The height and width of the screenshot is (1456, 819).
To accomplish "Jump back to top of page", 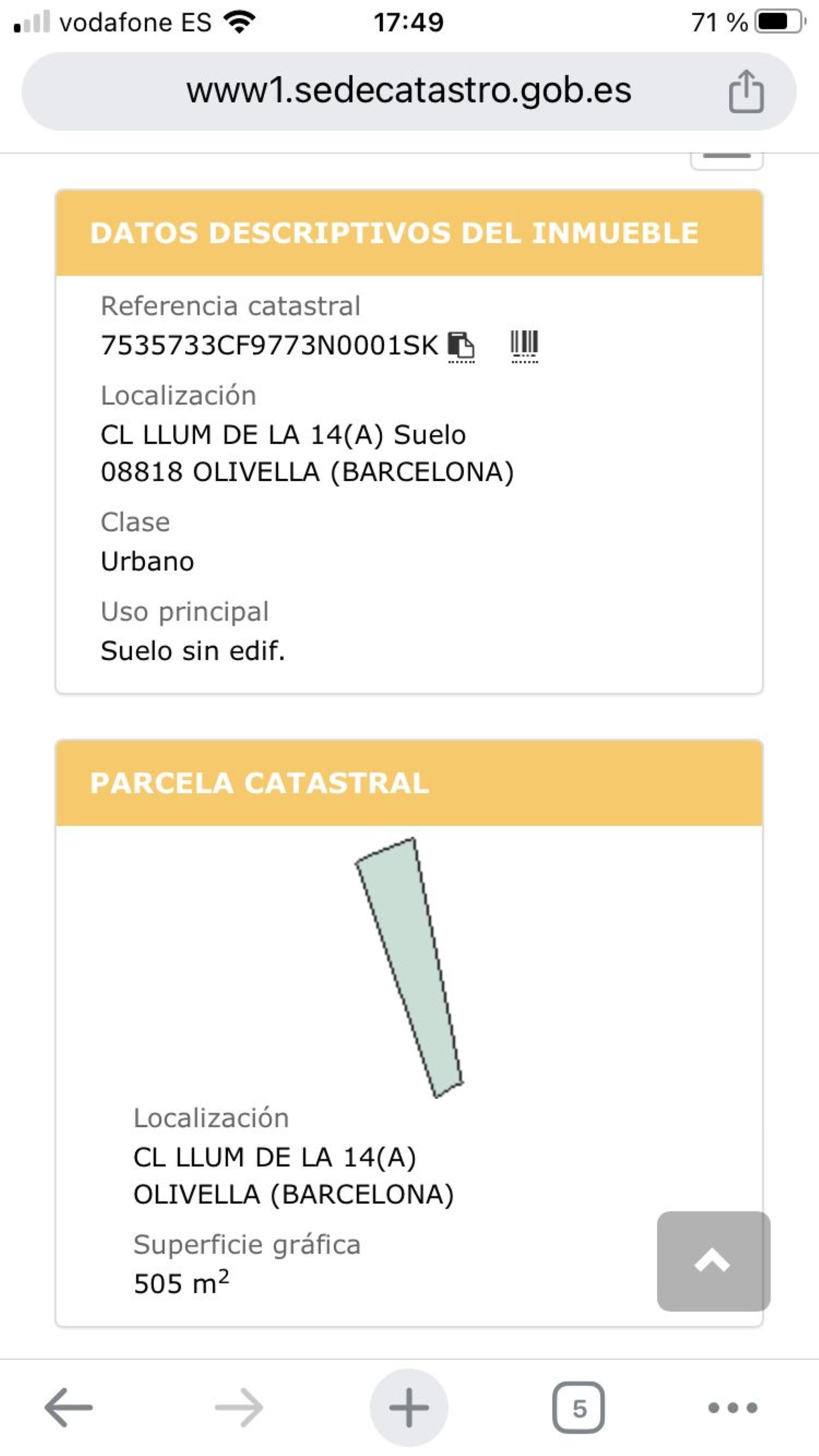I will click(713, 1261).
